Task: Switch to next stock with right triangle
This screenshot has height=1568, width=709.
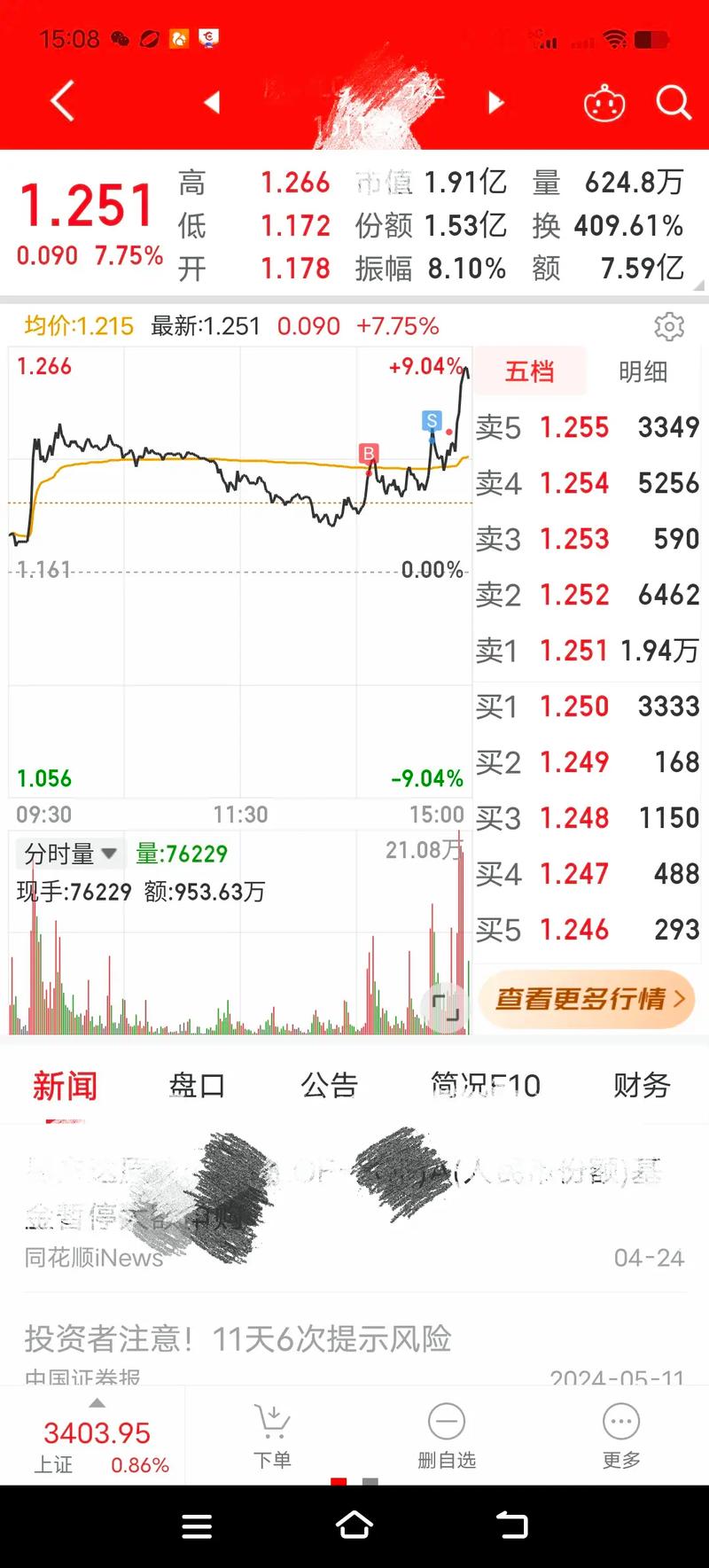Action: 495,103
